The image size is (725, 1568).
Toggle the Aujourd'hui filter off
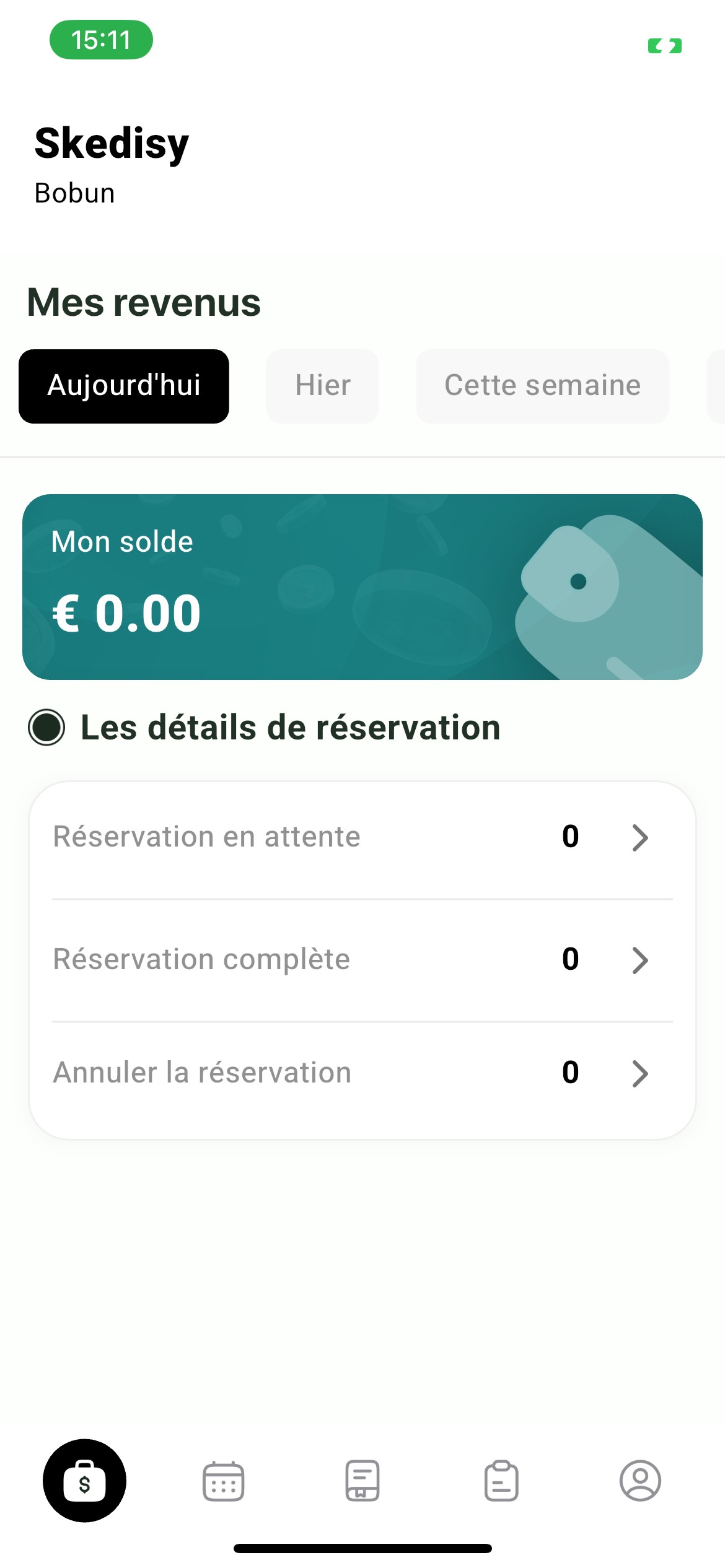click(x=124, y=385)
